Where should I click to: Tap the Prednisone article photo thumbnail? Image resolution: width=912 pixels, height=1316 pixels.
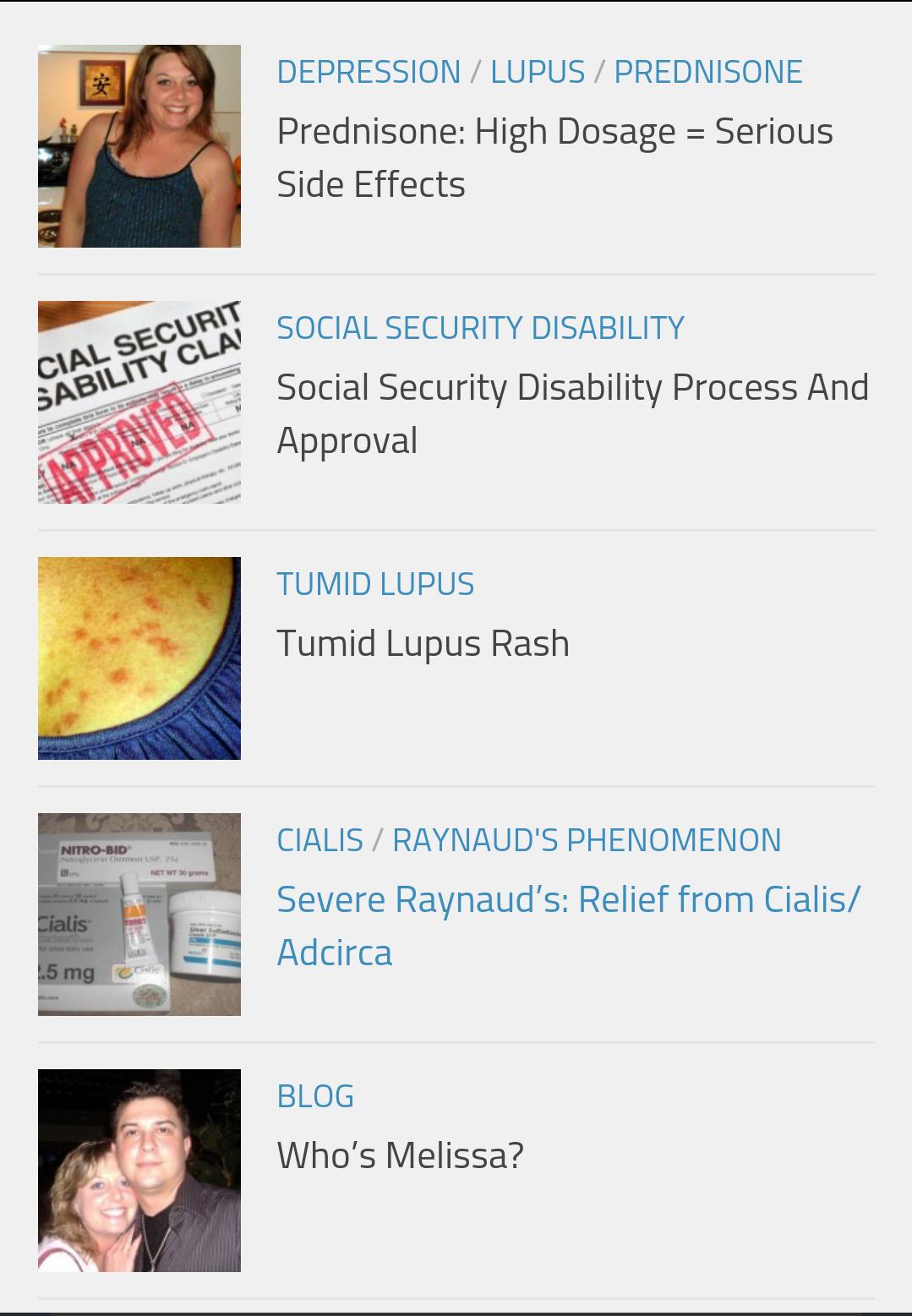139,146
